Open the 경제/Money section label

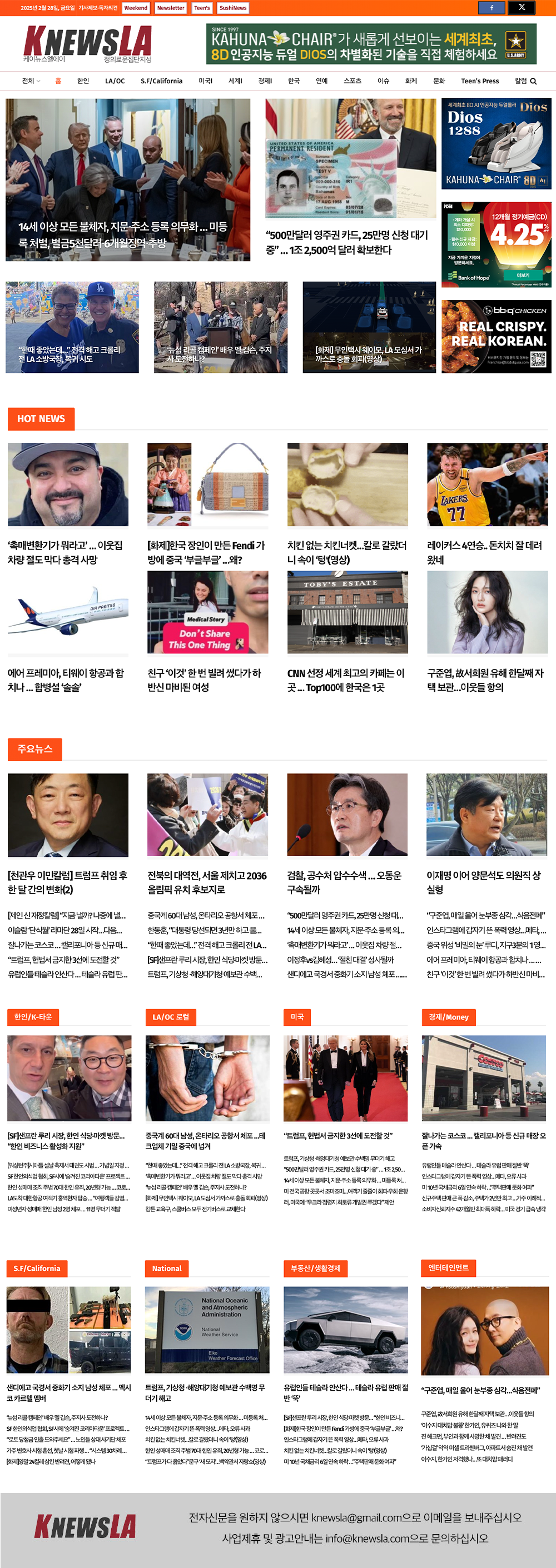[448, 1017]
